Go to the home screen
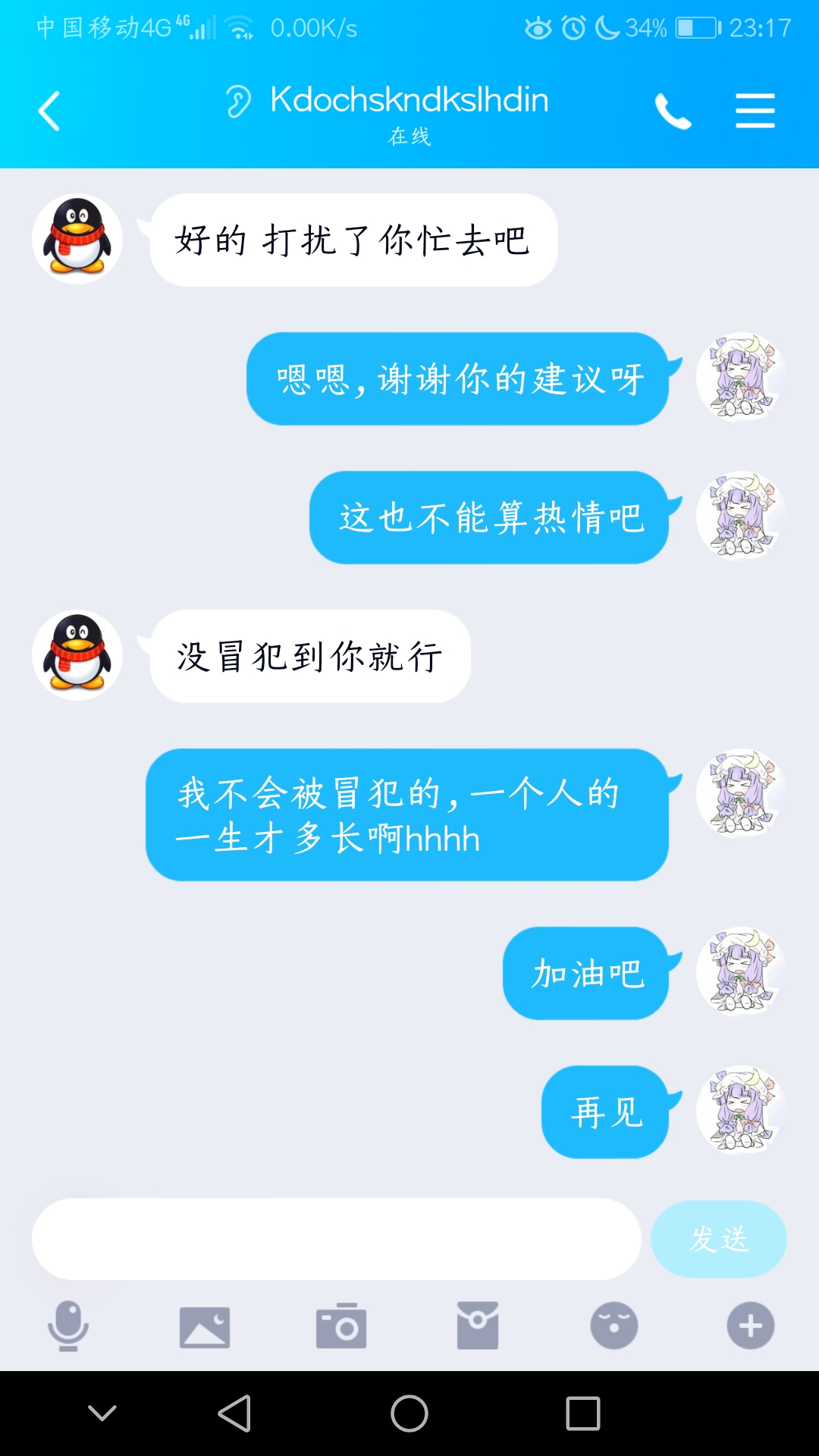The height and width of the screenshot is (1456, 819). [409, 1414]
